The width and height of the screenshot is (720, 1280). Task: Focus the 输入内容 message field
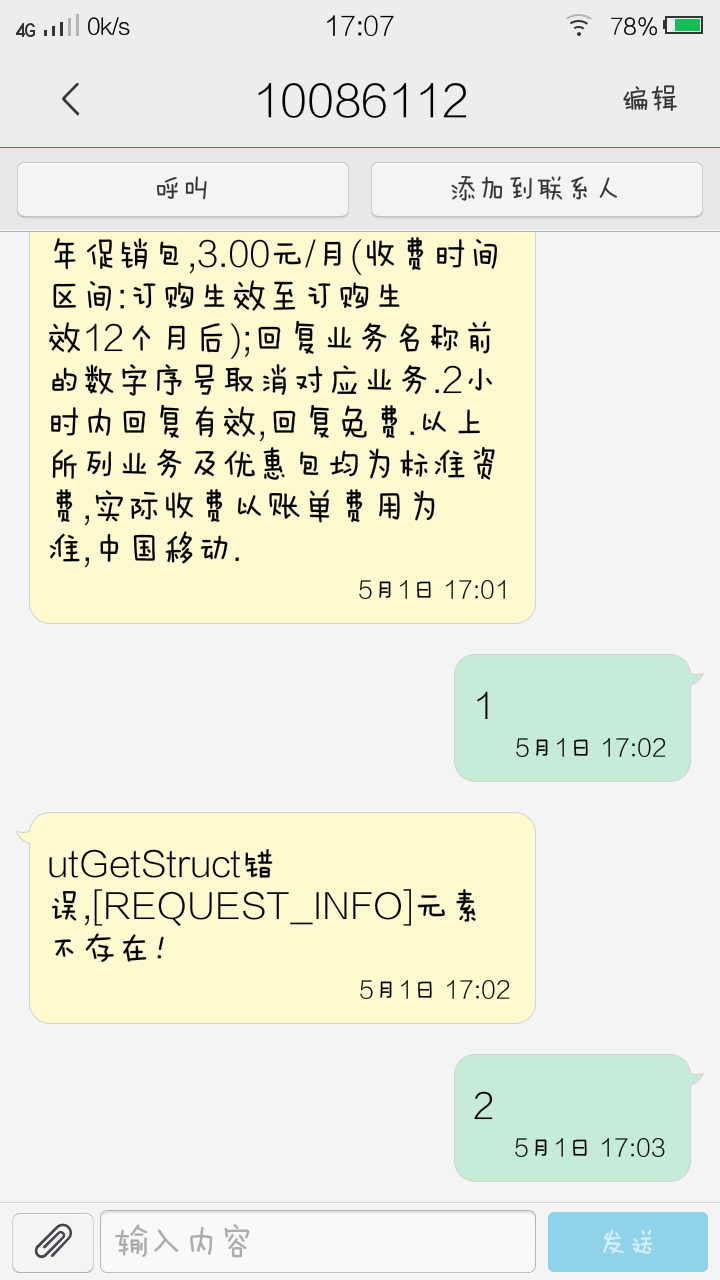tap(318, 1242)
